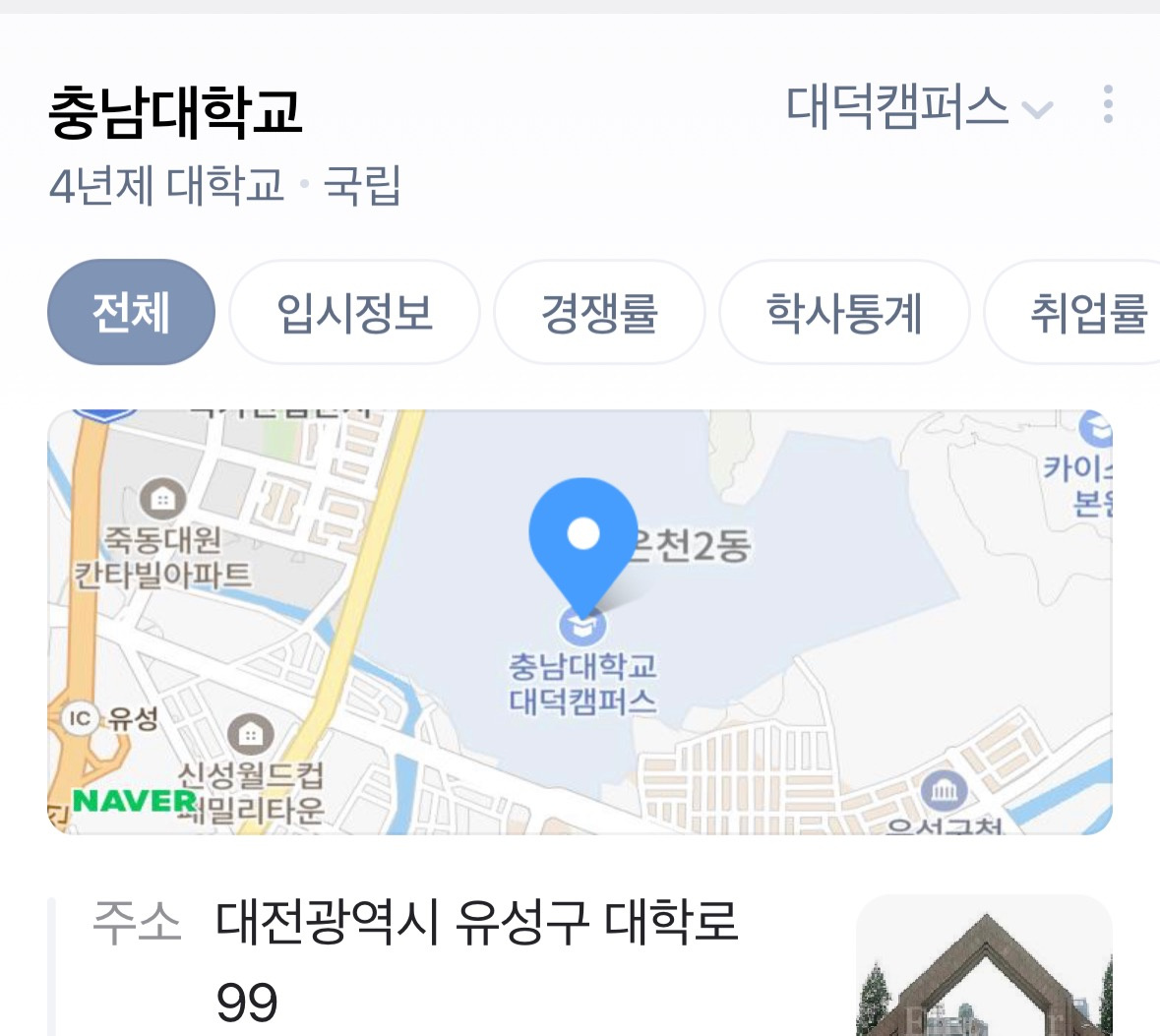The image size is (1160, 1036).
Task: View the university gate photo thumbnail
Action: tap(984, 969)
